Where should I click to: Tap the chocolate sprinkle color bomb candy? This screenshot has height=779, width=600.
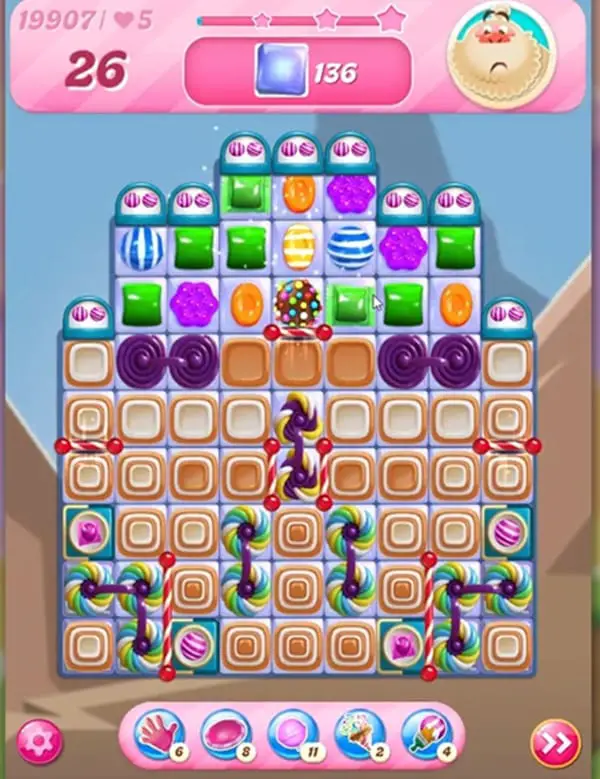pos(297,300)
